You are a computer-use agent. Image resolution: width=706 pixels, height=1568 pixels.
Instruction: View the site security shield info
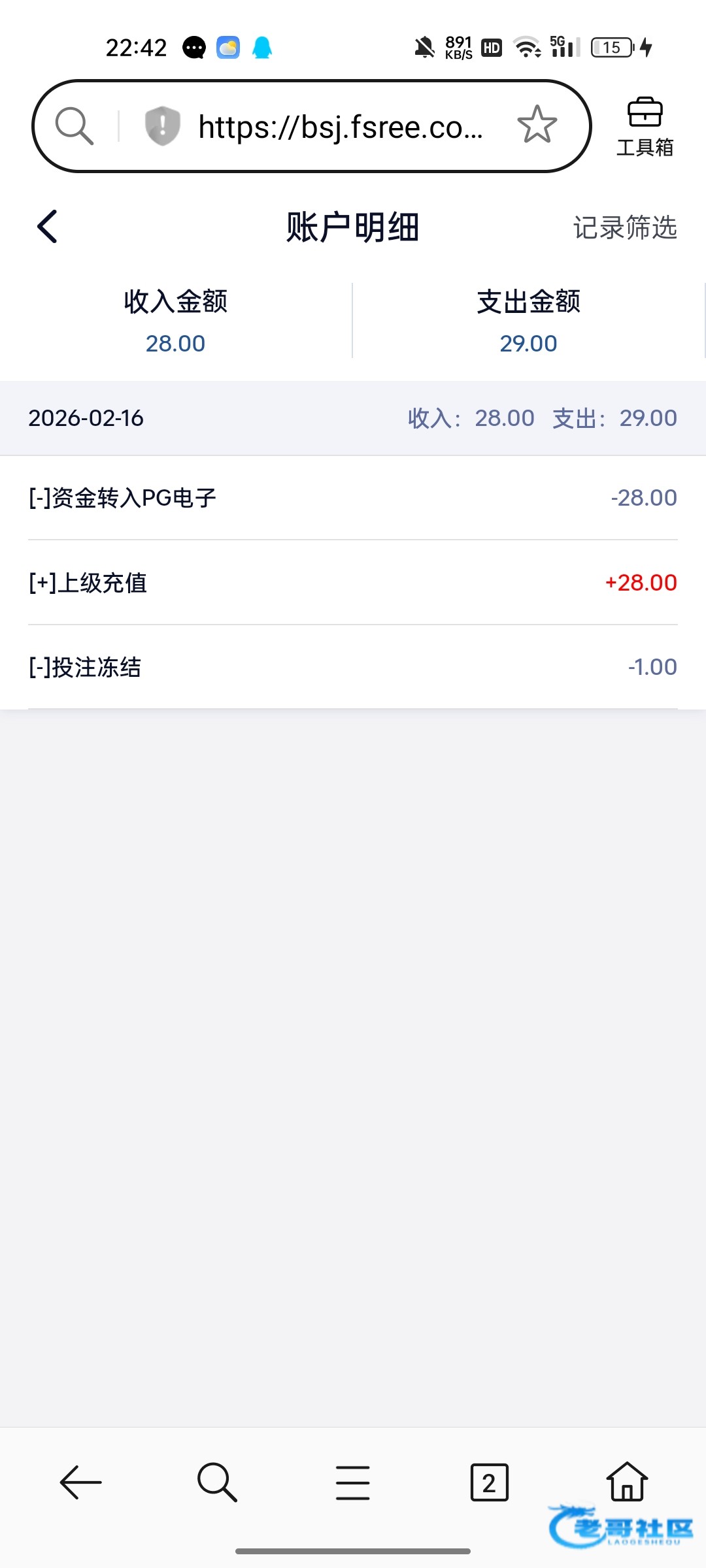coord(162,125)
